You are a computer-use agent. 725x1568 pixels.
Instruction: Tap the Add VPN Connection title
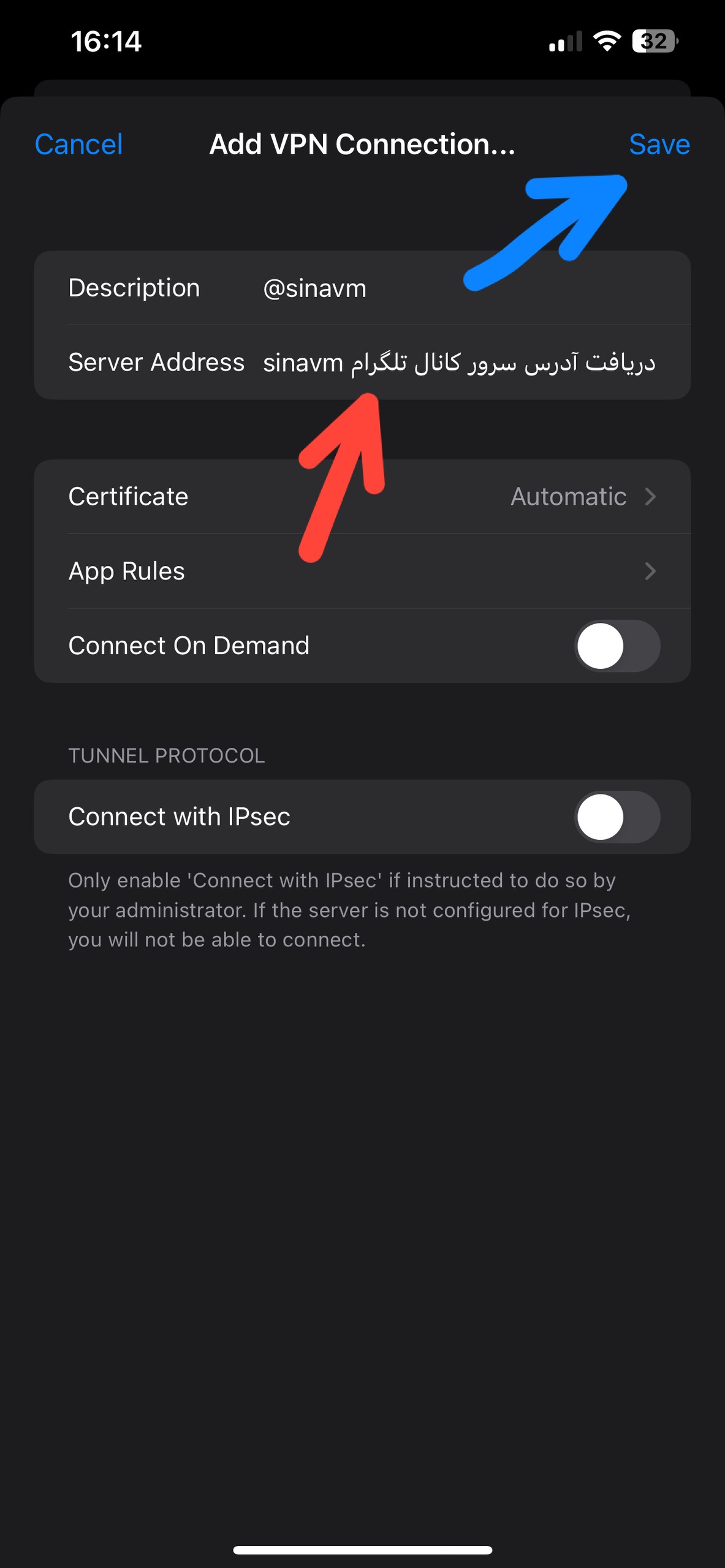coord(362,145)
